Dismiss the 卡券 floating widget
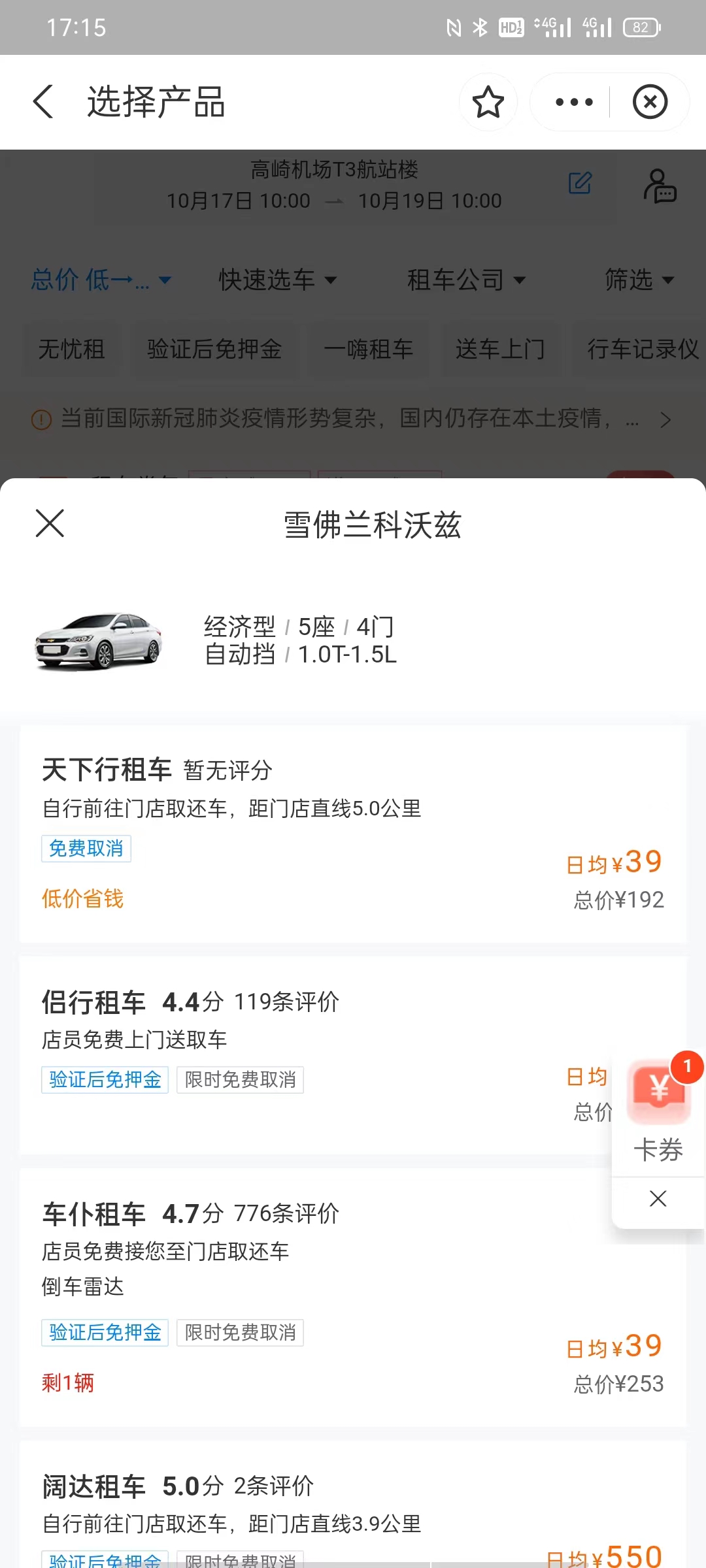706x1568 pixels. (x=658, y=1198)
